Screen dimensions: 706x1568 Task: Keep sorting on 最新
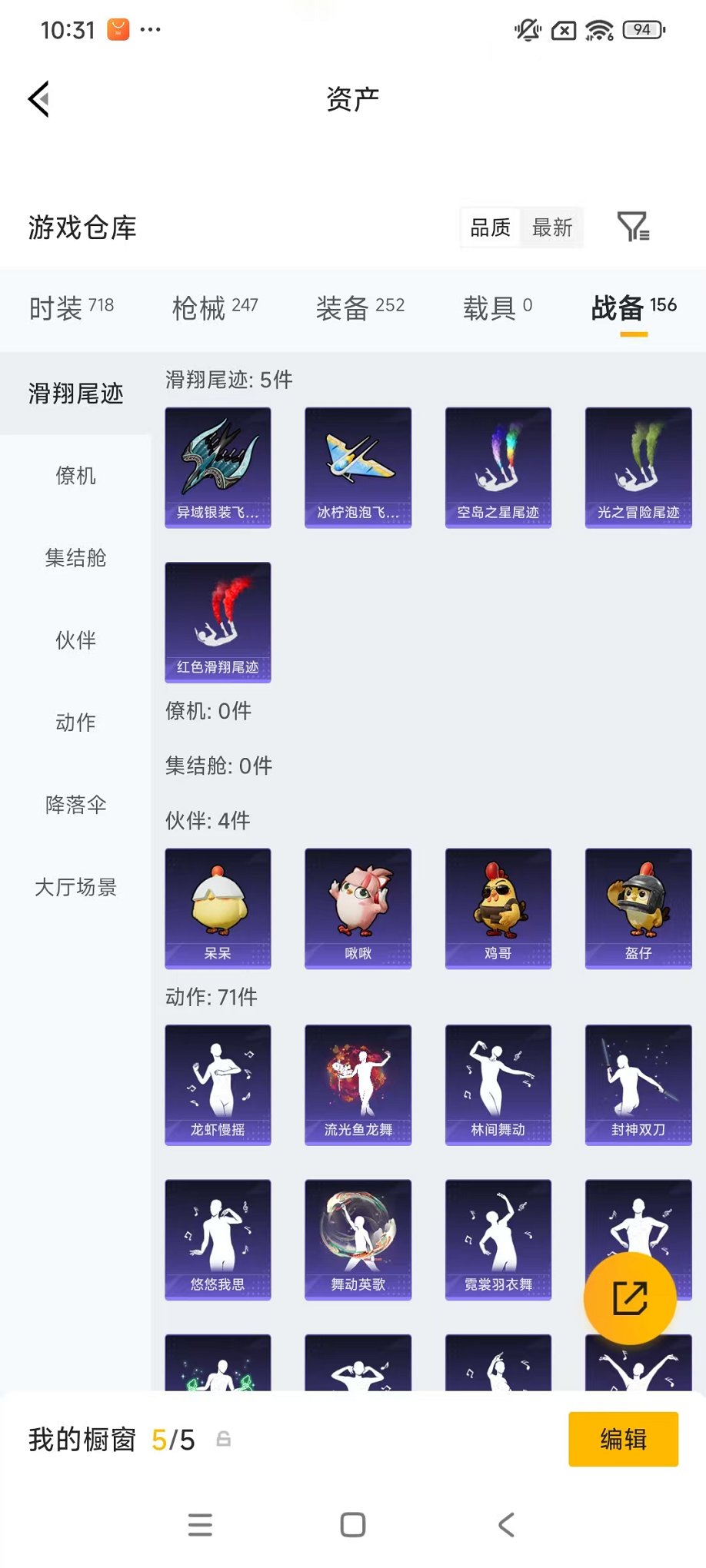pos(554,227)
